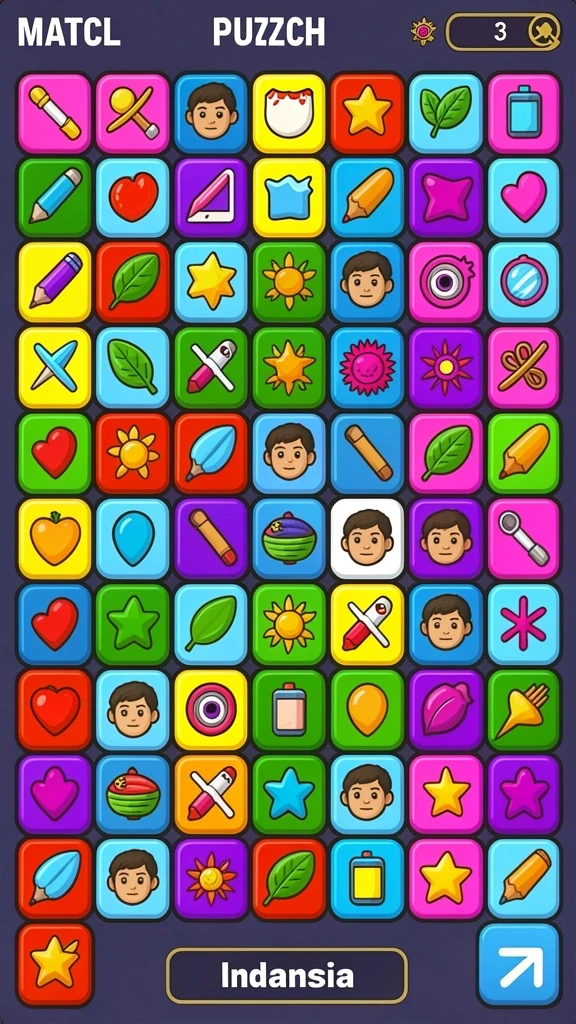This screenshot has width=576, height=1024.
Task: Tap the blue arrow button
Action: click(x=519, y=965)
